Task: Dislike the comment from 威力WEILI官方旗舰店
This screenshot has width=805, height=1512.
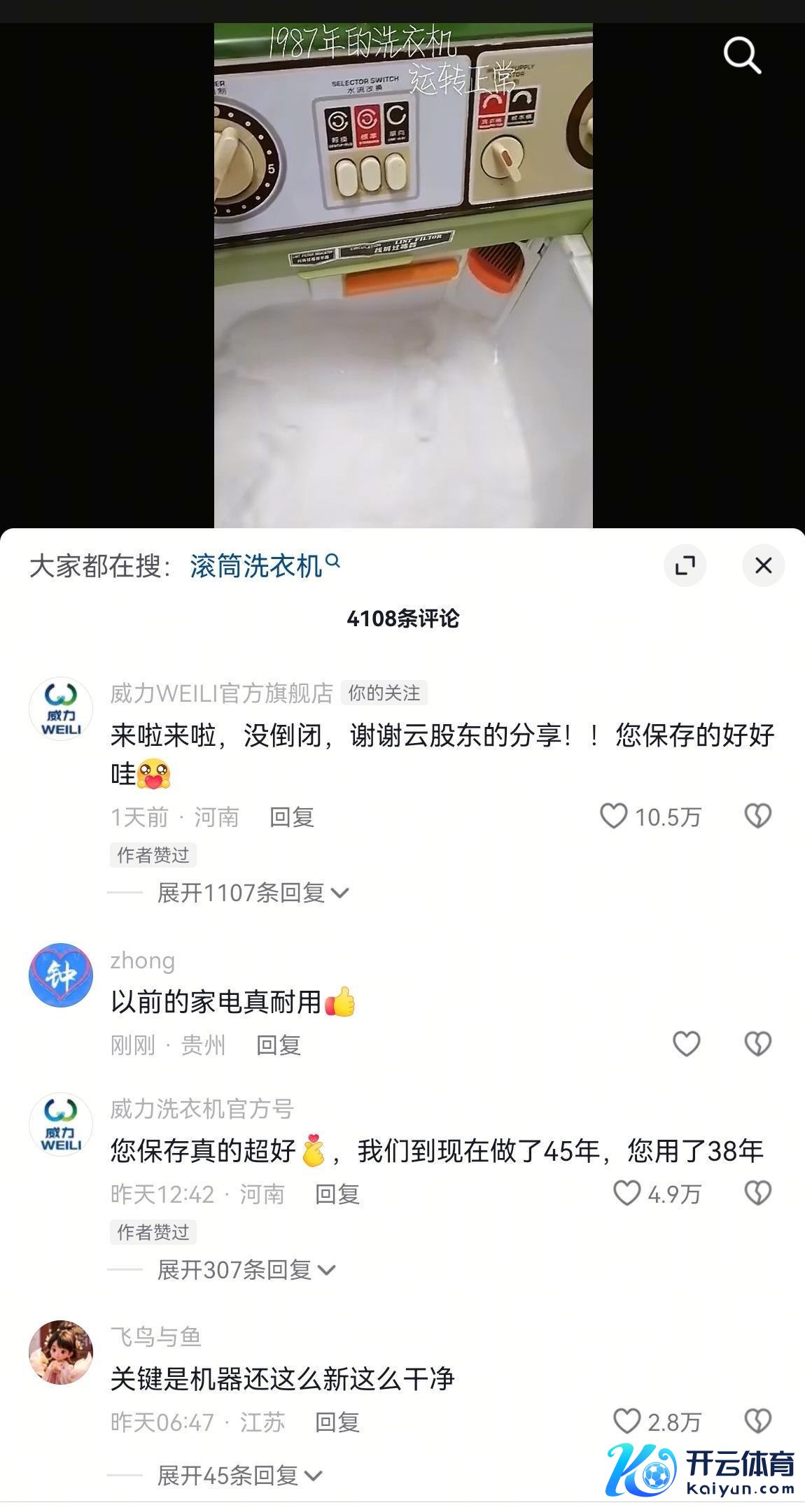Action: click(x=757, y=816)
